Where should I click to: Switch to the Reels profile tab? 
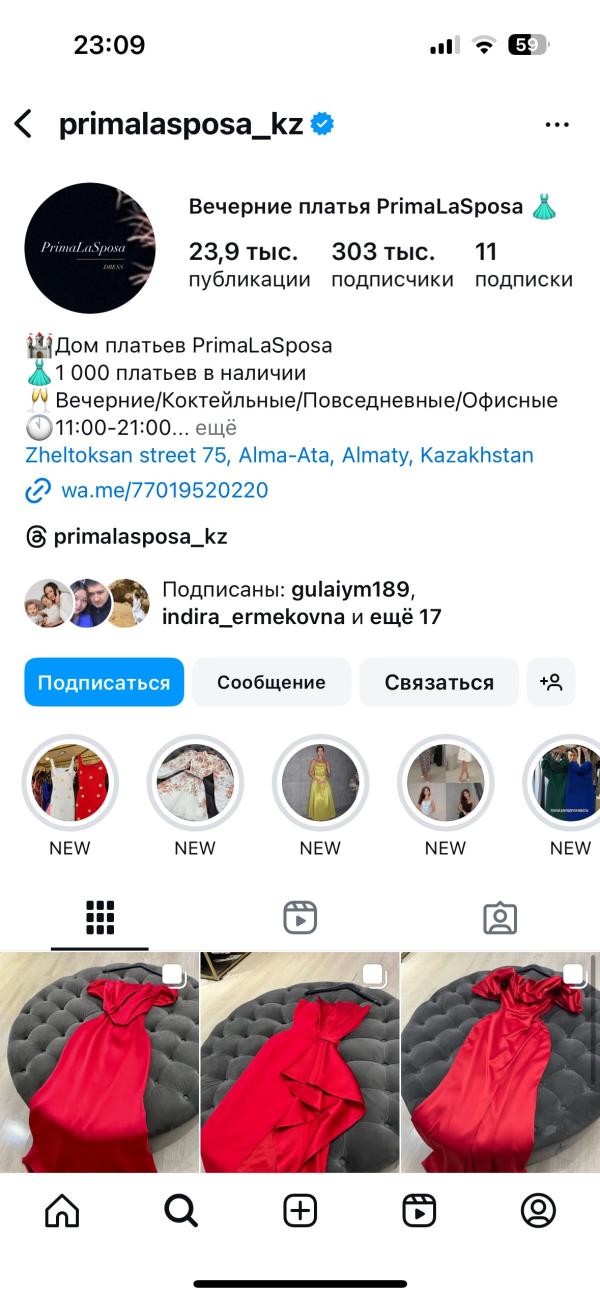coord(300,917)
